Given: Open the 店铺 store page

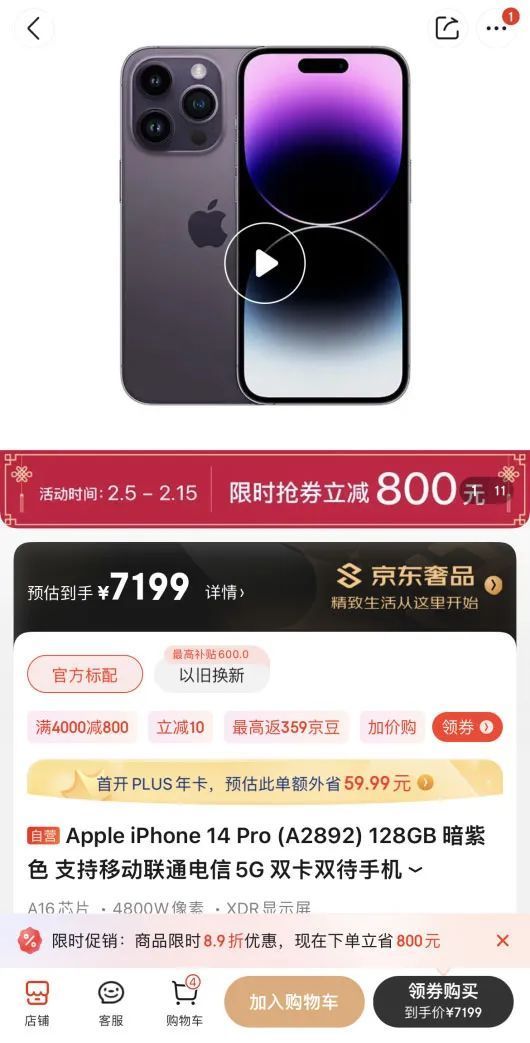Looking at the screenshot, I should pos(37,1002).
